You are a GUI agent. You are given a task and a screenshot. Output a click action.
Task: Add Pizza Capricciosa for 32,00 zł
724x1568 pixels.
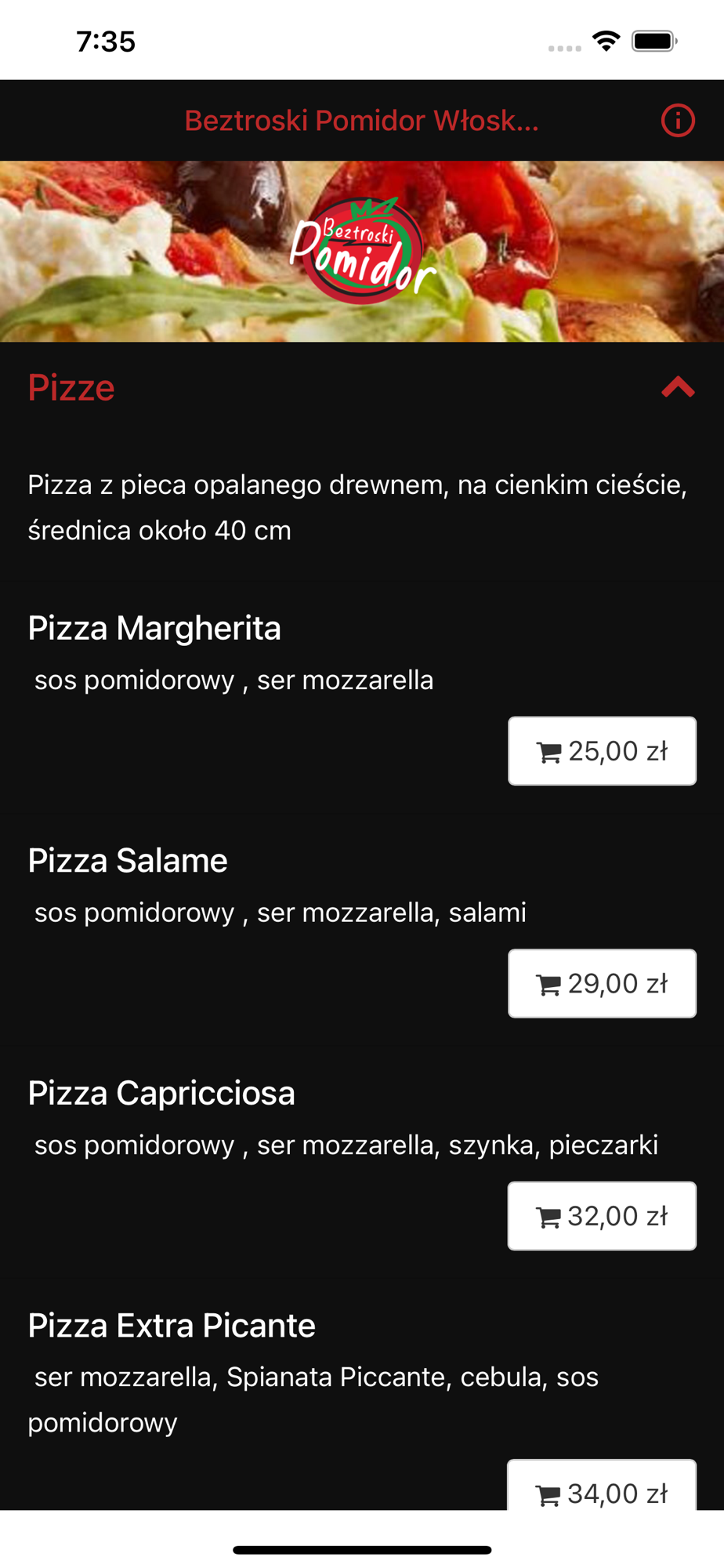point(602,1216)
